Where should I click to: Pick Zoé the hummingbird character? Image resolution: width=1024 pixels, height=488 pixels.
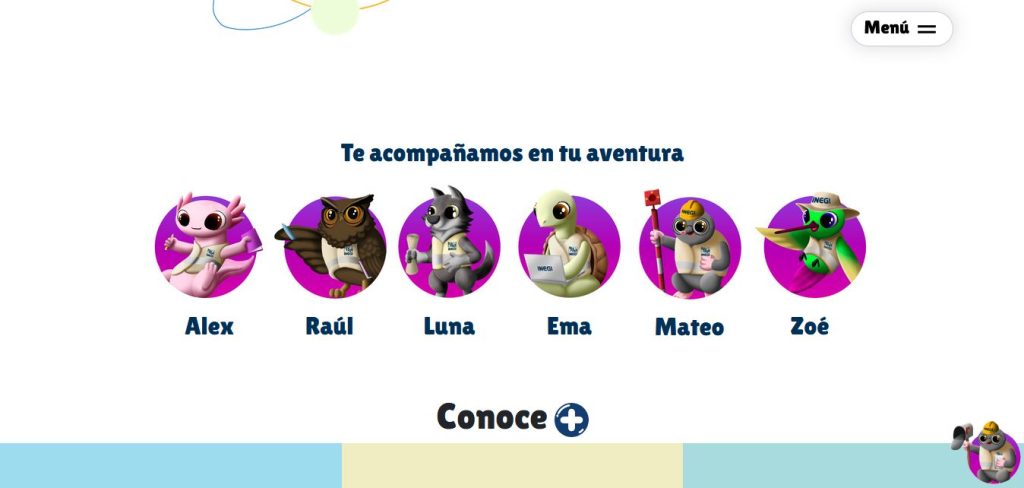click(813, 247)
